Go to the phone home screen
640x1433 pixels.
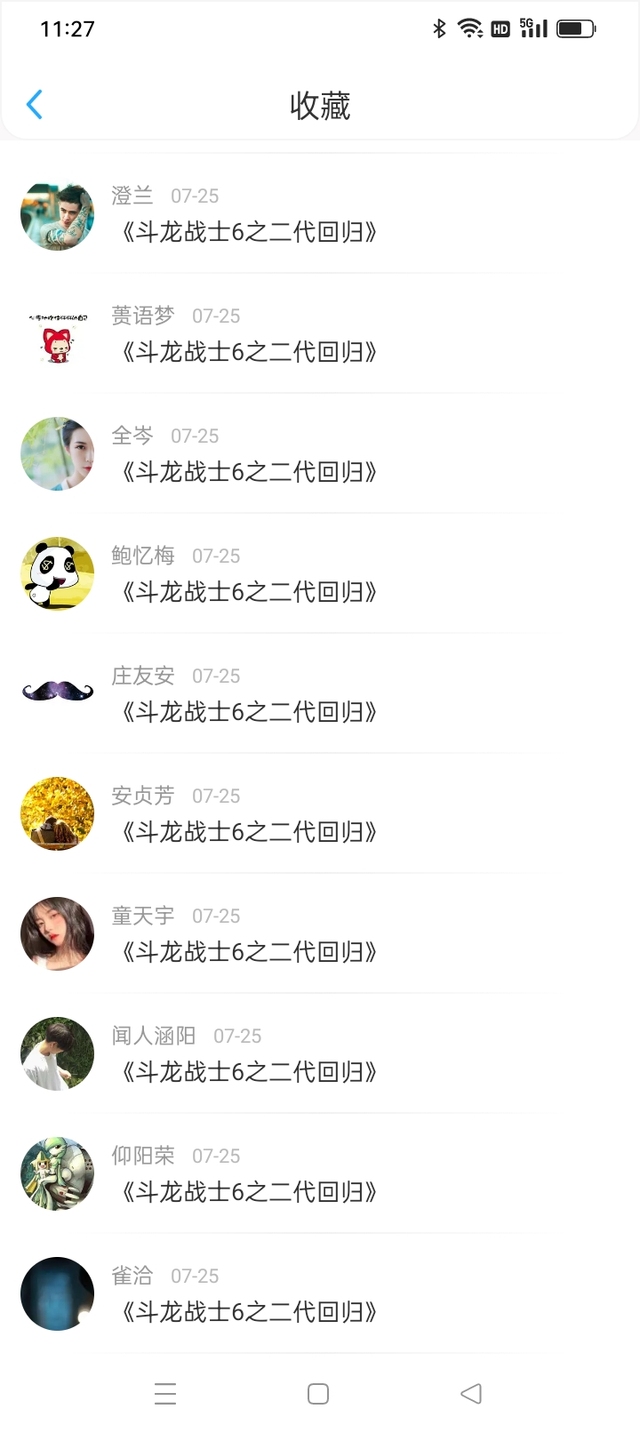click(x=318, y=1393)
